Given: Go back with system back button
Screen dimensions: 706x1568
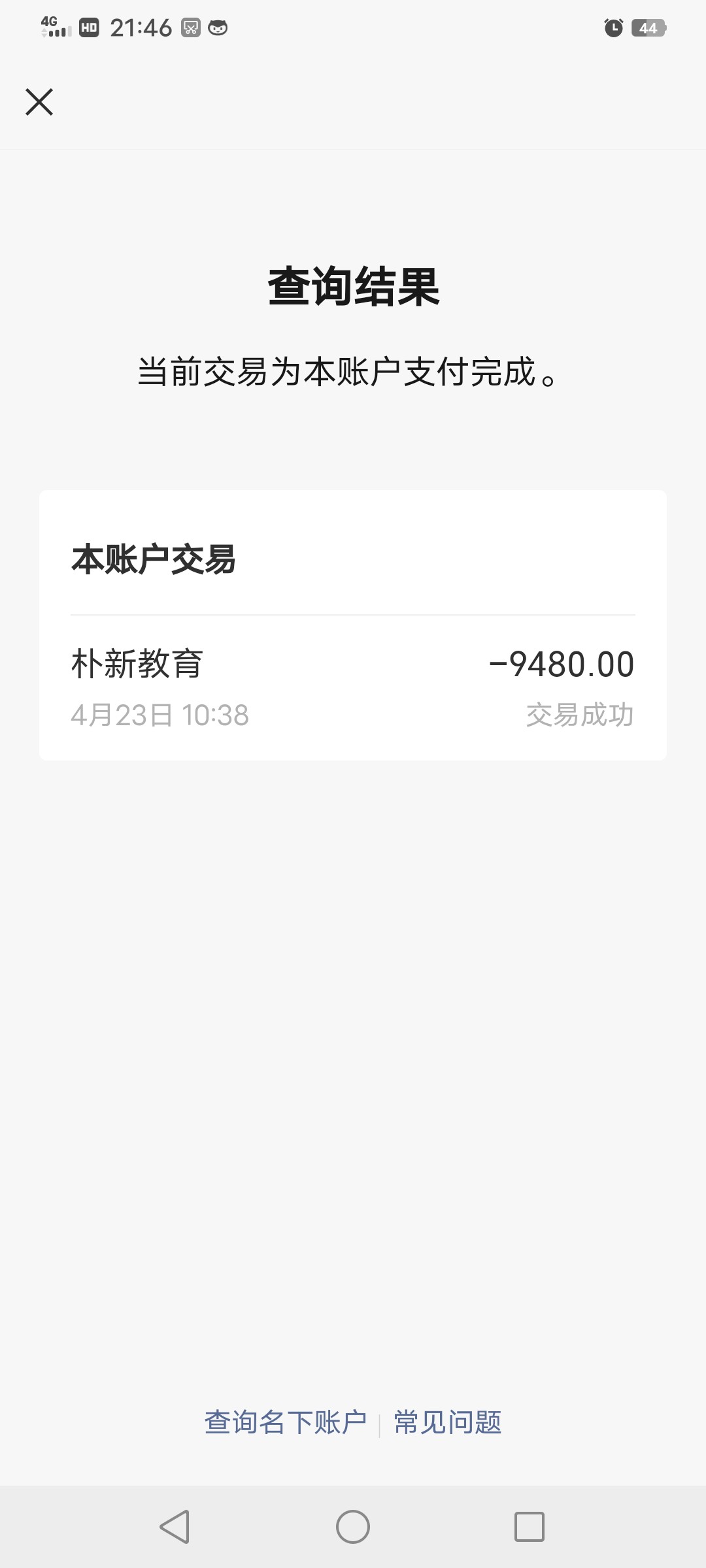Looking at the screenshot, I should point(175,1527).
